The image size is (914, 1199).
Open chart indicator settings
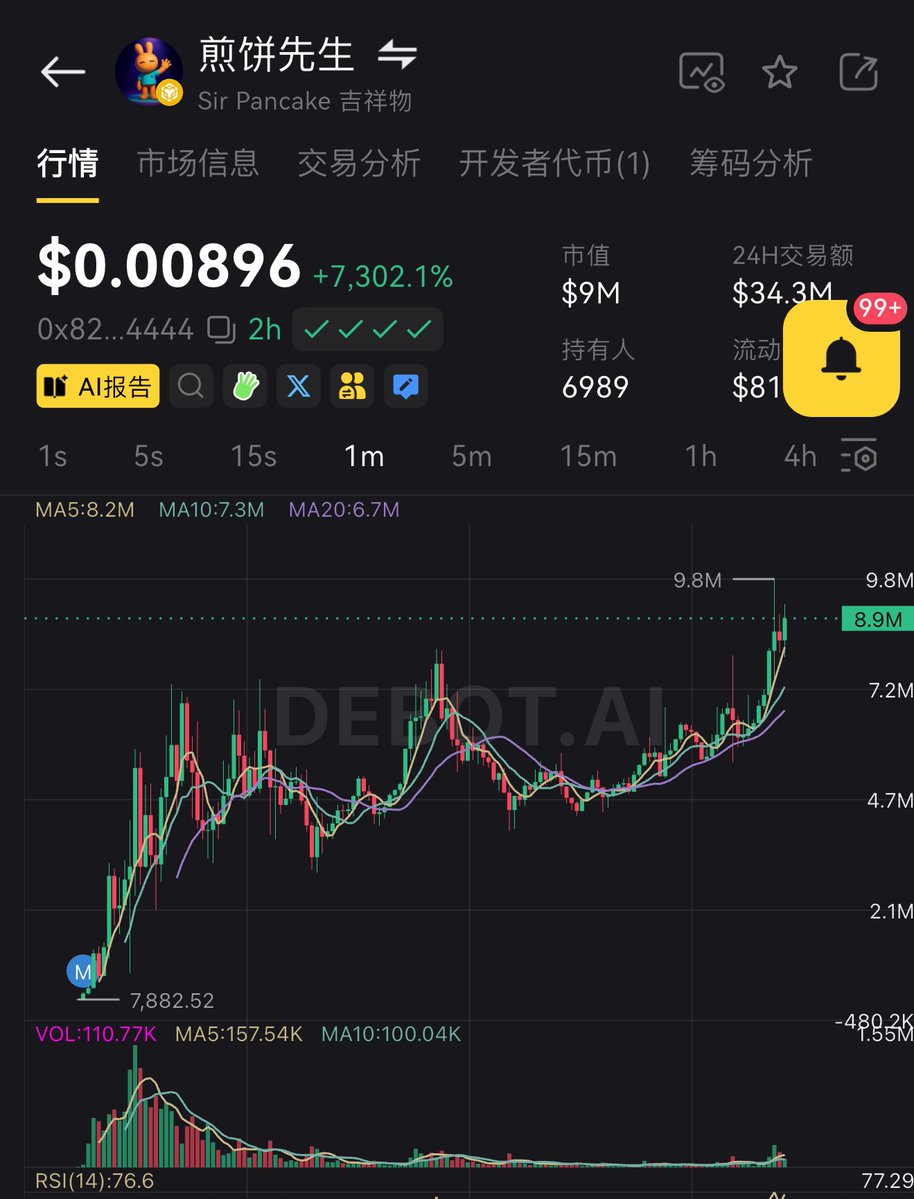[x=860, y=457]
